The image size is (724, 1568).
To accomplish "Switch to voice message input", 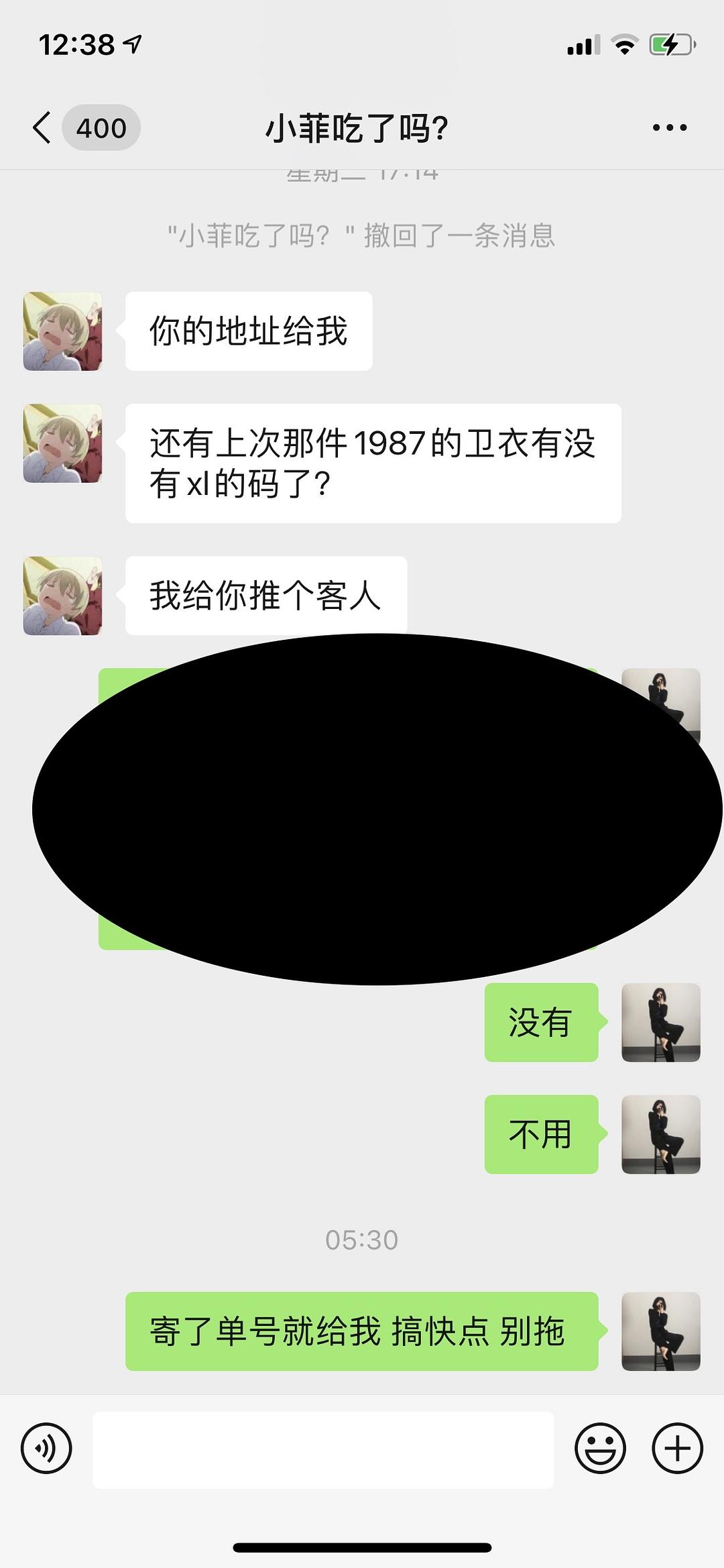I will point(46,1448).
